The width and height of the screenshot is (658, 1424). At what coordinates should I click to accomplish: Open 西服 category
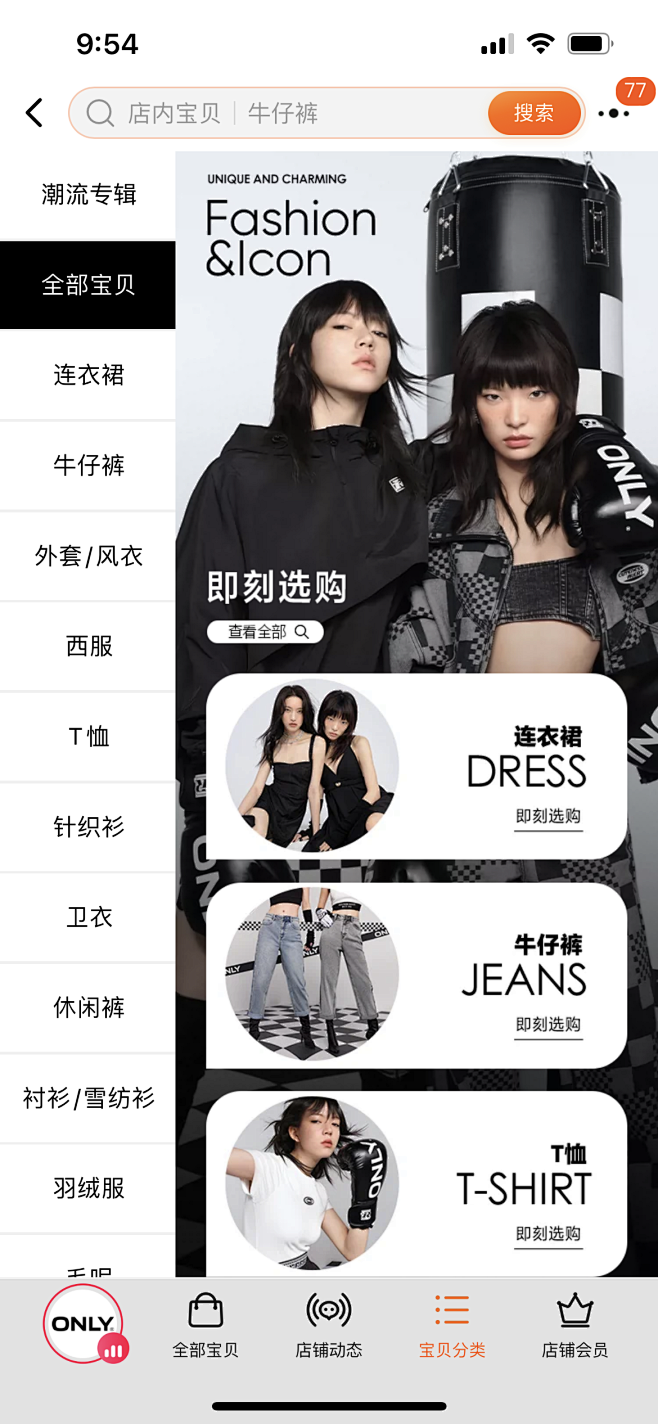88,646
